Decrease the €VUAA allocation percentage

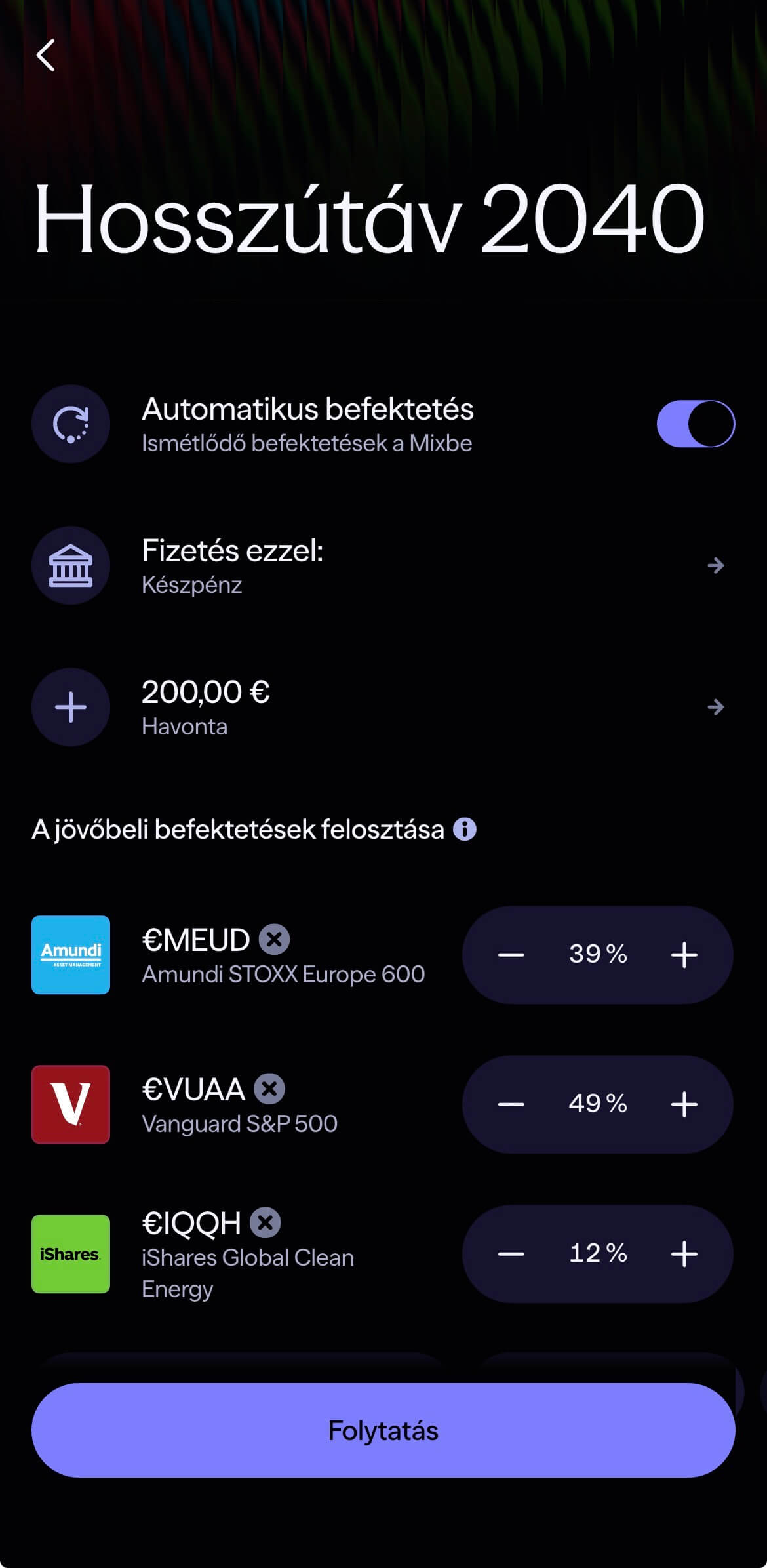[511, 1104]
